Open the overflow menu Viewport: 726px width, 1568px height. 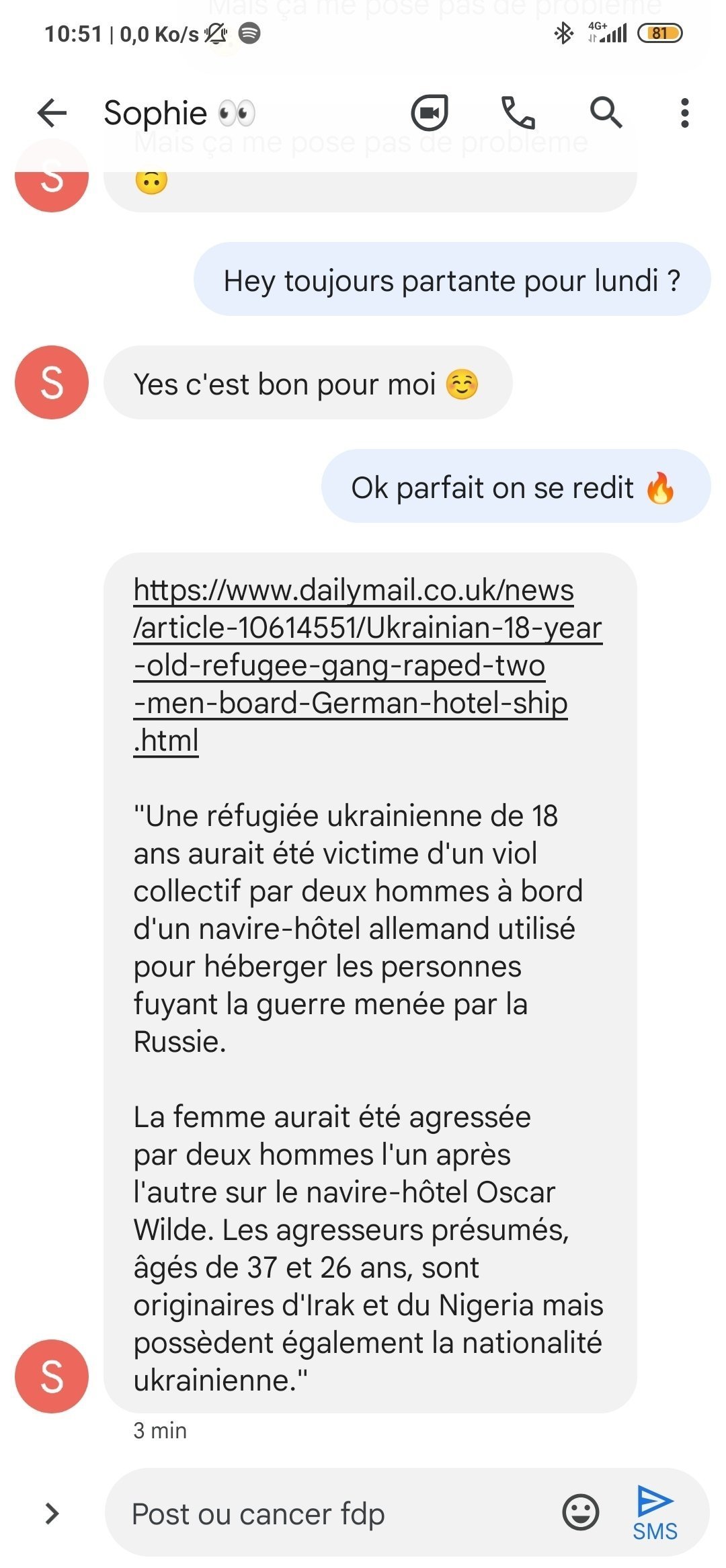tap(684, 112)
